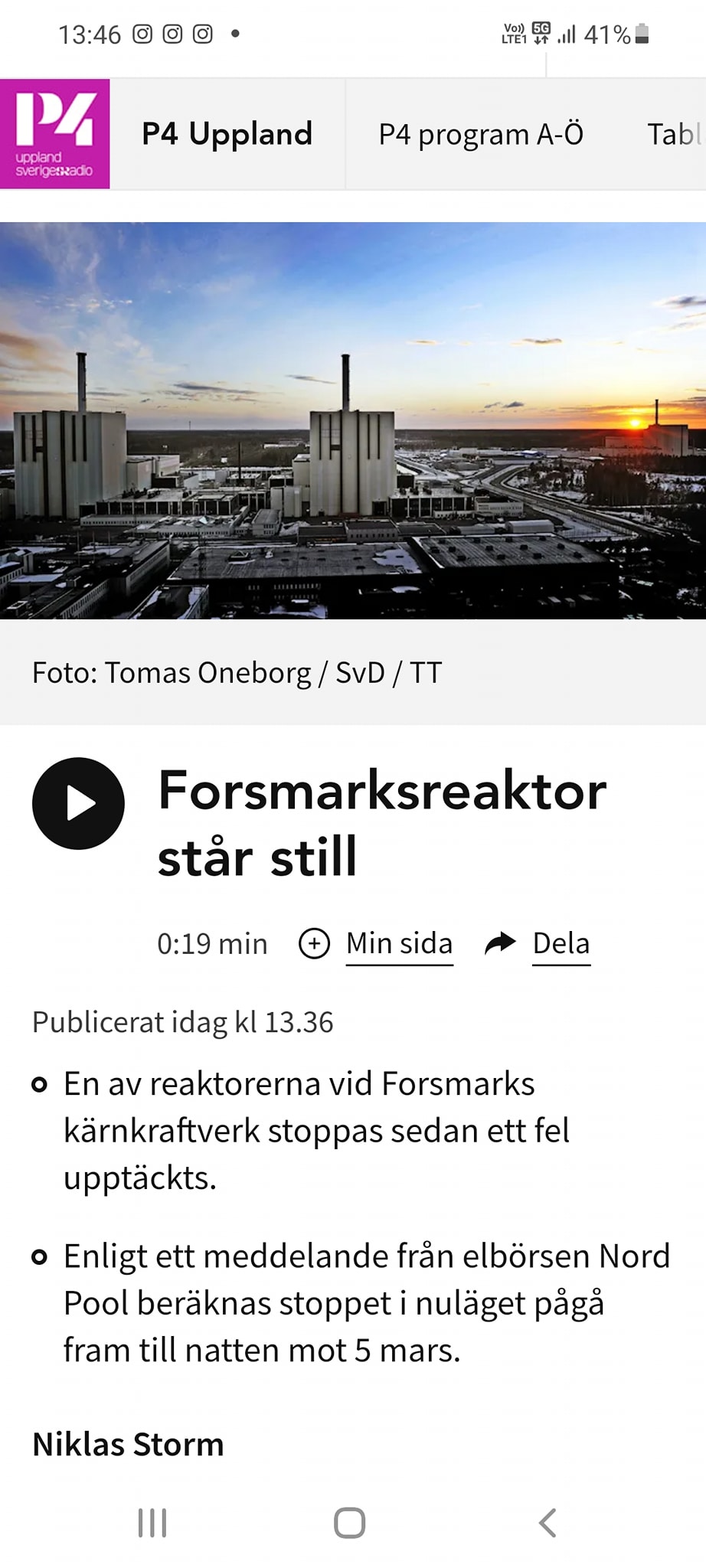
Task: Switch to the P4 program A-Ö tab
Action: click(x=482, y=134)
